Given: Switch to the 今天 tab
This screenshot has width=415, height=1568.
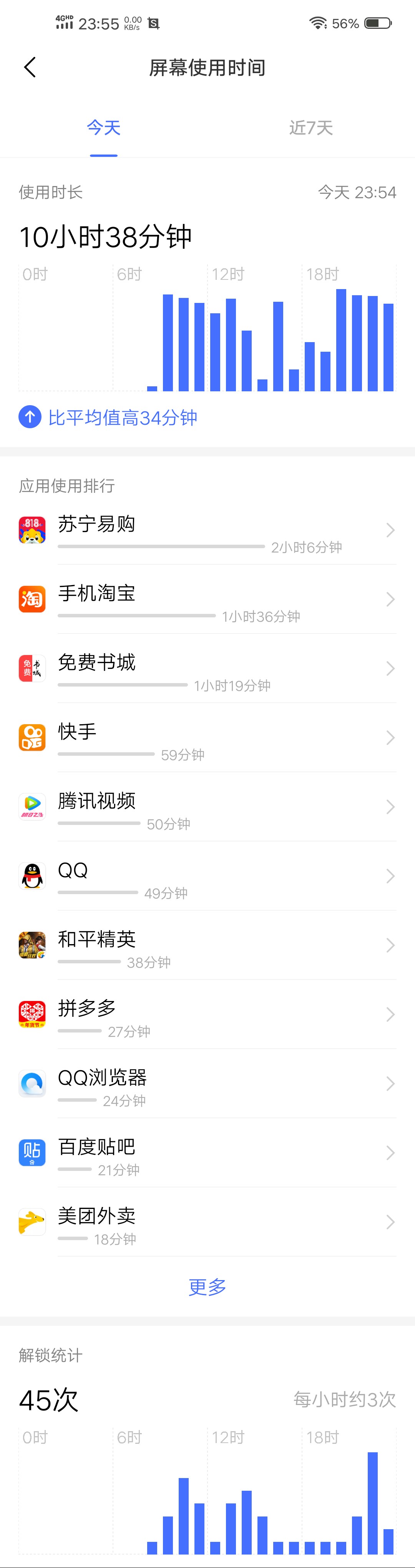Looking at the screenshot, I should tap(103, 128).
